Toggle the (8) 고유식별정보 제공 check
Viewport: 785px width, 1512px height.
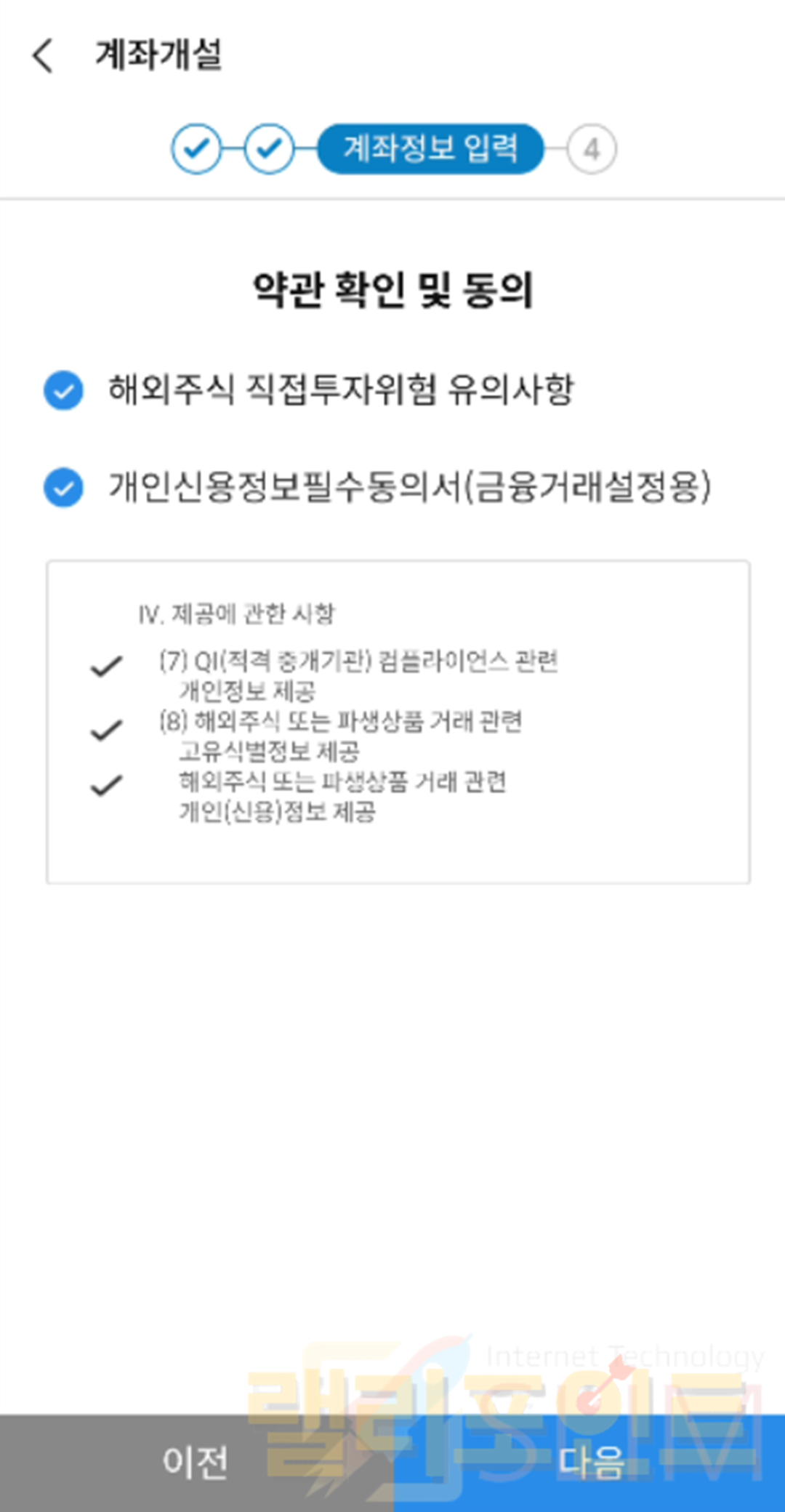pos(106,729)
